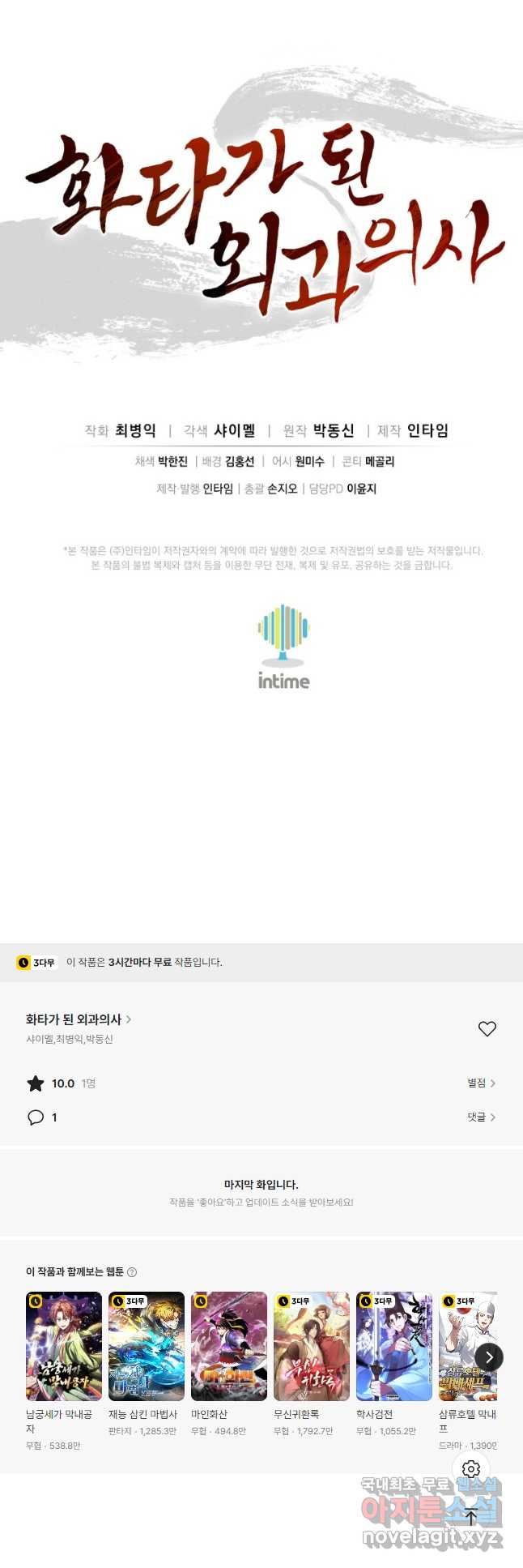Viewport: 523px width, 1568px height.
Task: Open the 마인화산 webtoon
Action: (229, 1346)
